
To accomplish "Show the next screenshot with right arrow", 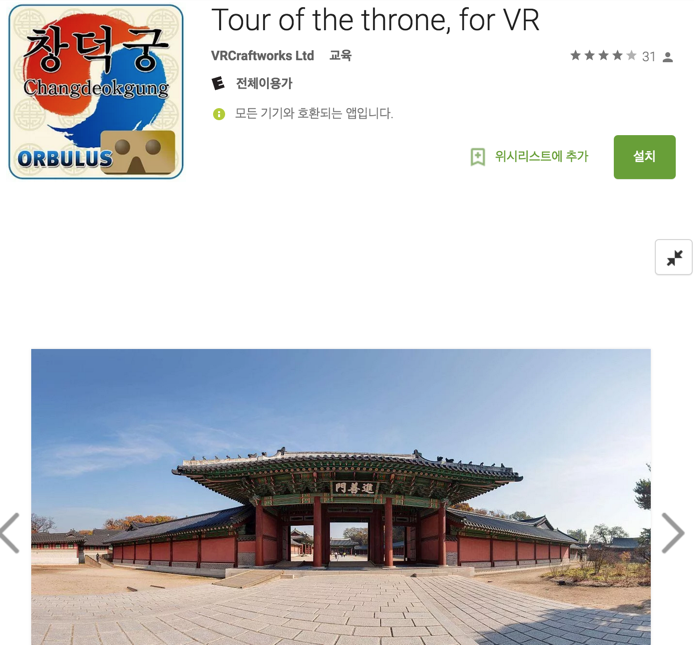I will (x=672, y=533).
